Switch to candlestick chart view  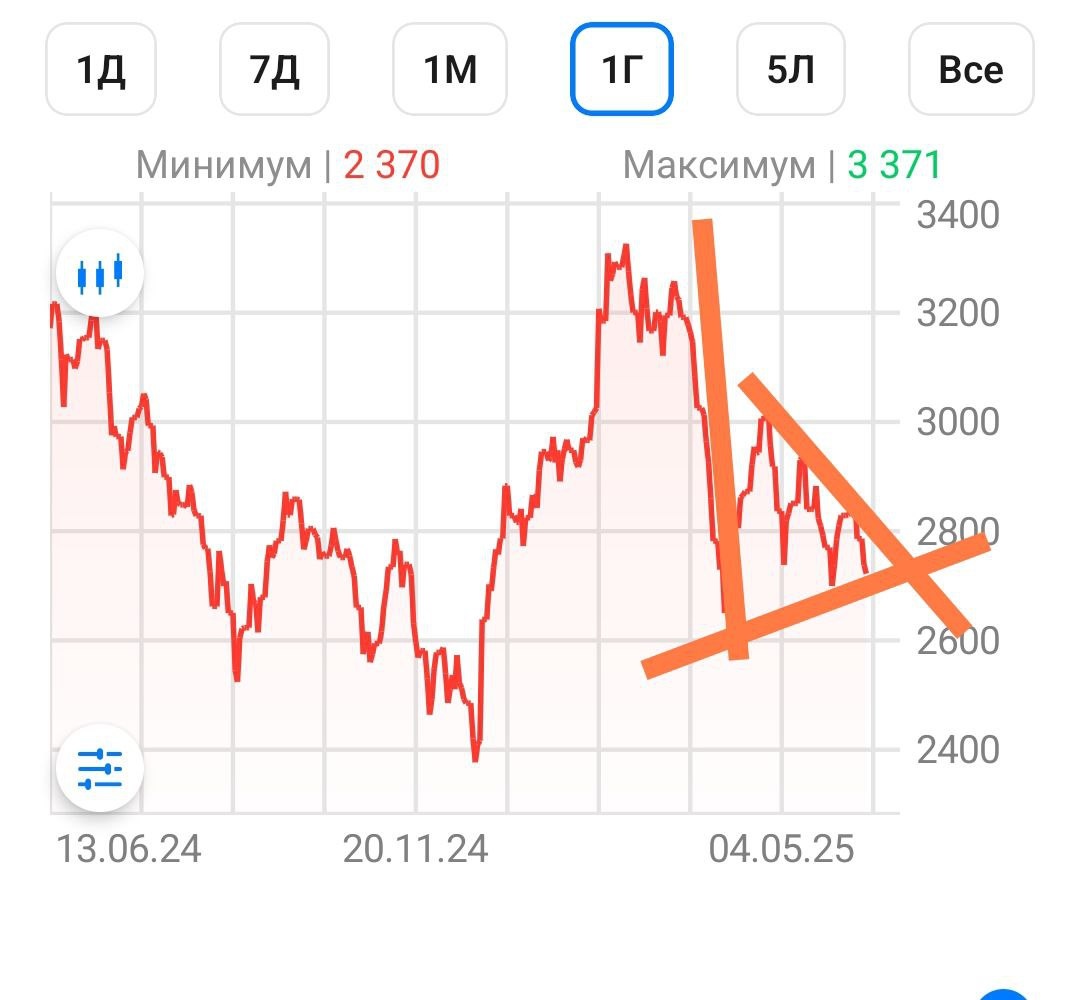tap(100, 273)
